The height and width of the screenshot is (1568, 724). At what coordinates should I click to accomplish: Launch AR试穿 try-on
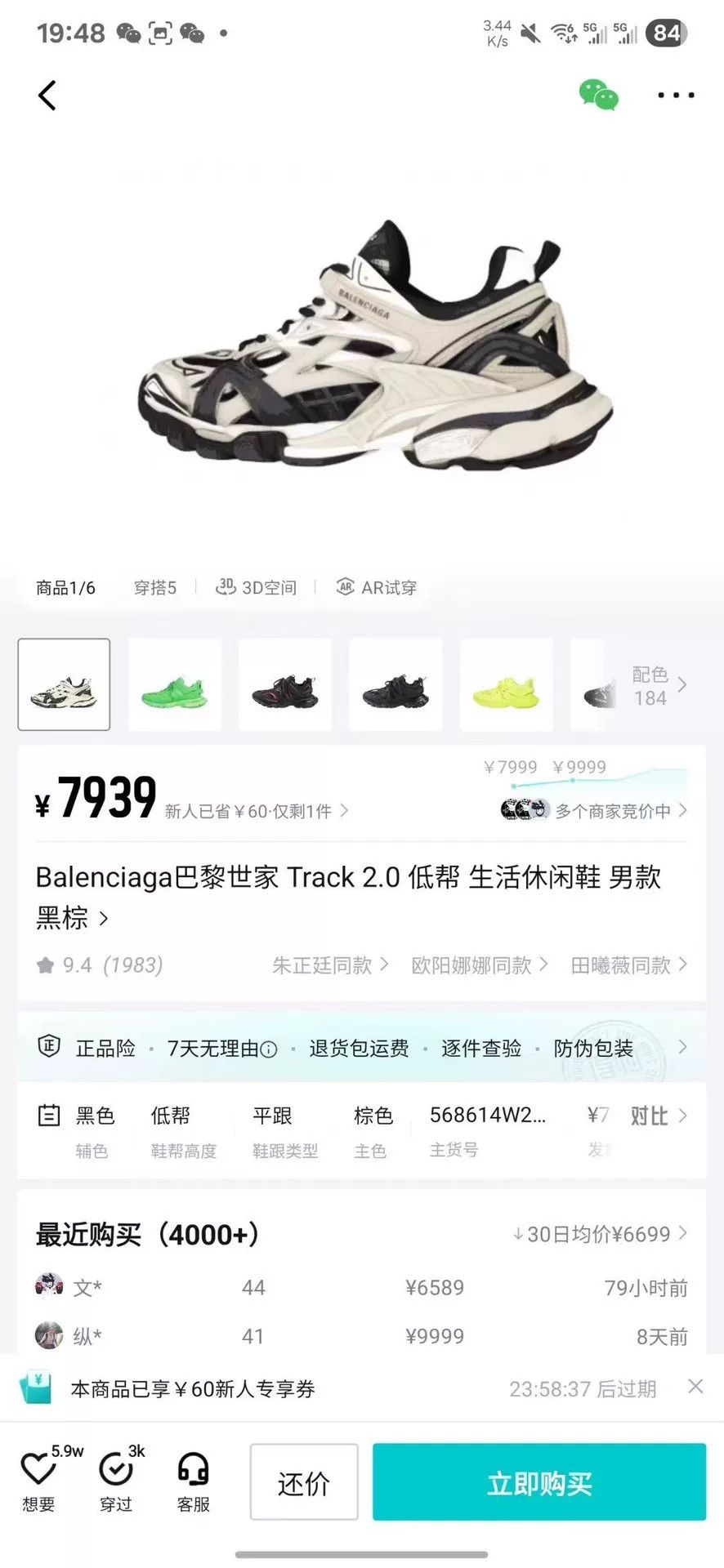(x=377, y=587)
